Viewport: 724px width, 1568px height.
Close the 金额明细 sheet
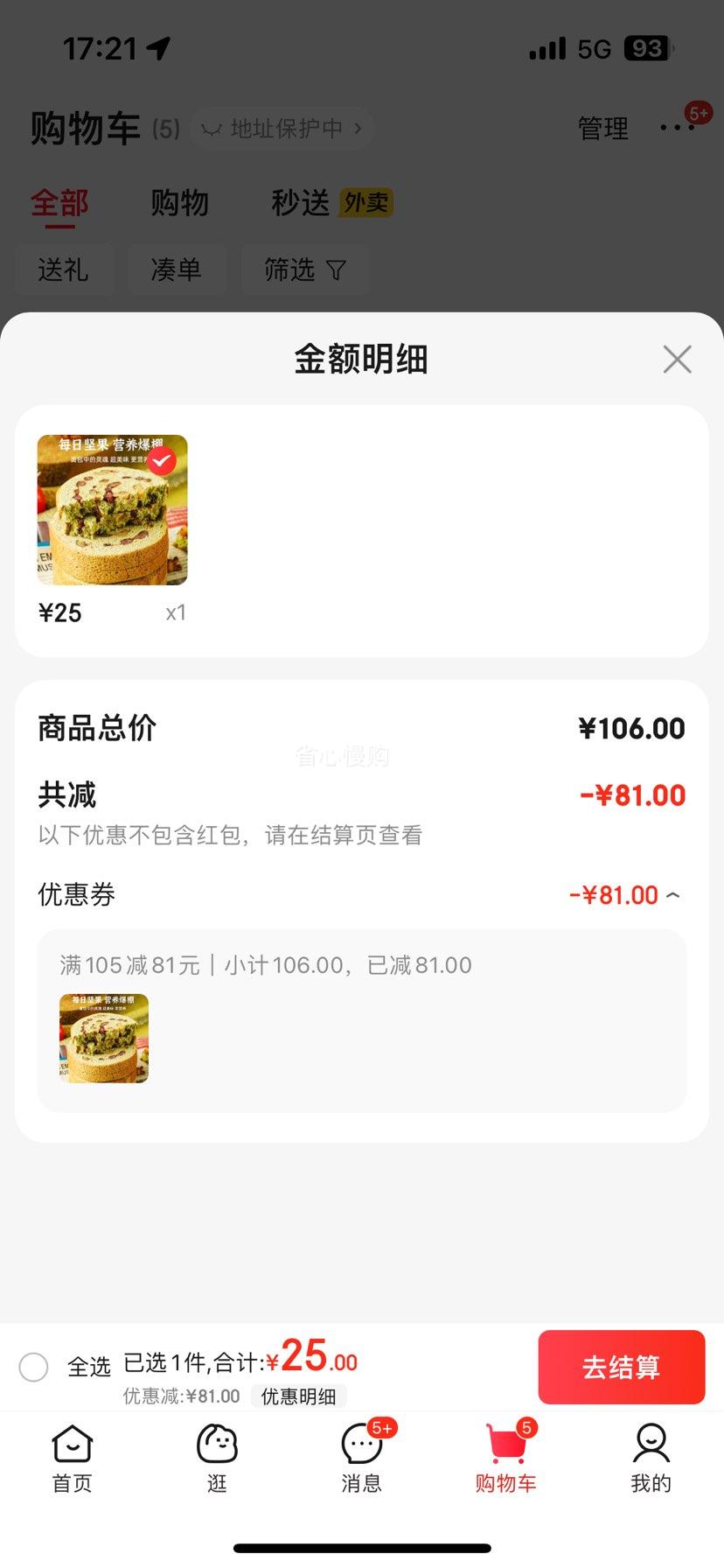click(677, 360)
